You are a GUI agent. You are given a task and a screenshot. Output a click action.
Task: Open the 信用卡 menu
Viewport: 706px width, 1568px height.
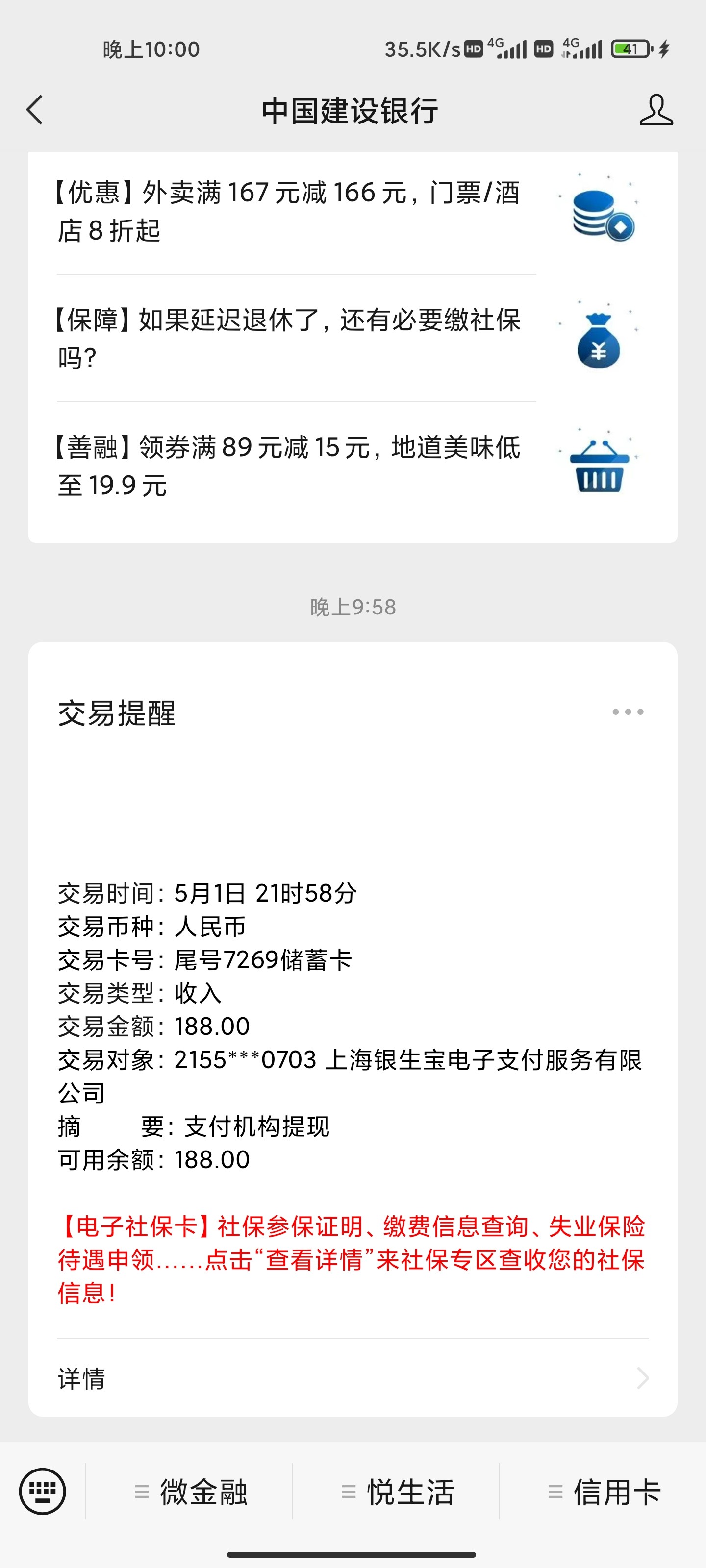[605, 1492]
